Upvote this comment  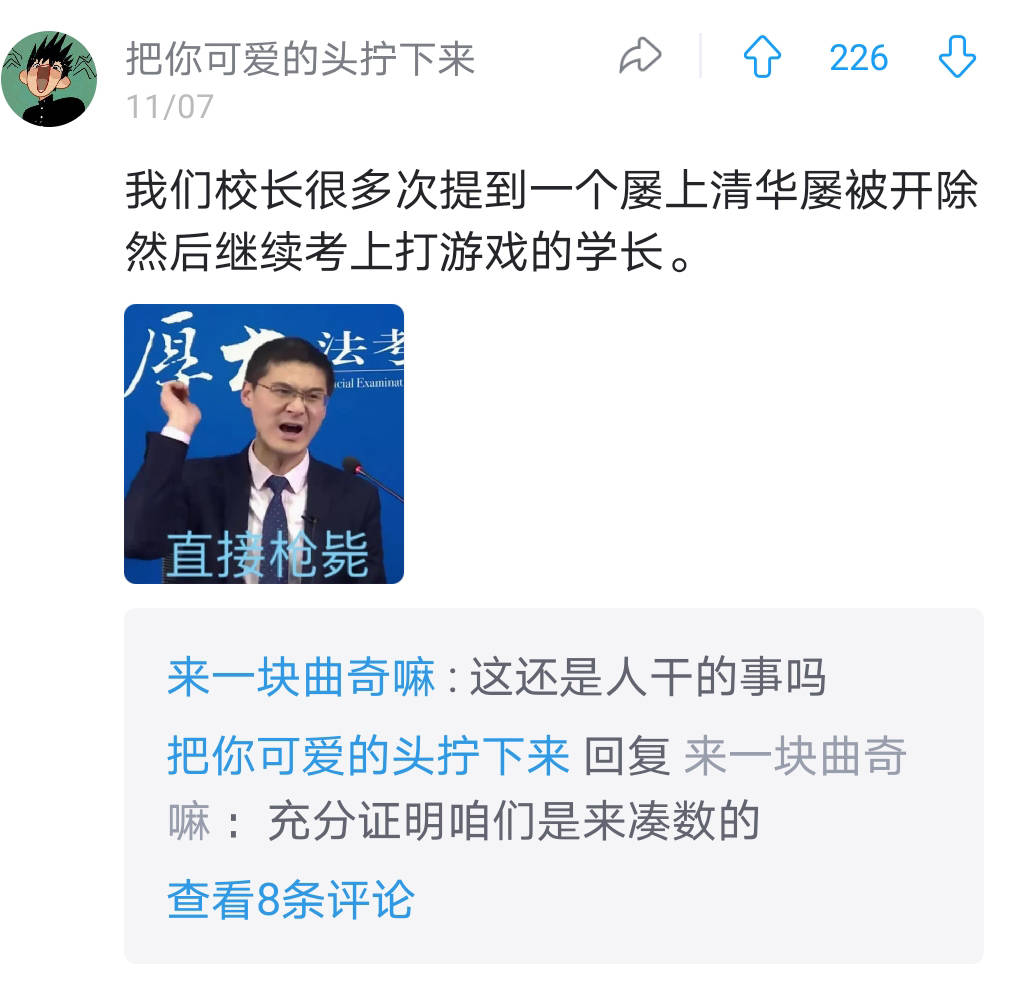[x=762, y=58]
